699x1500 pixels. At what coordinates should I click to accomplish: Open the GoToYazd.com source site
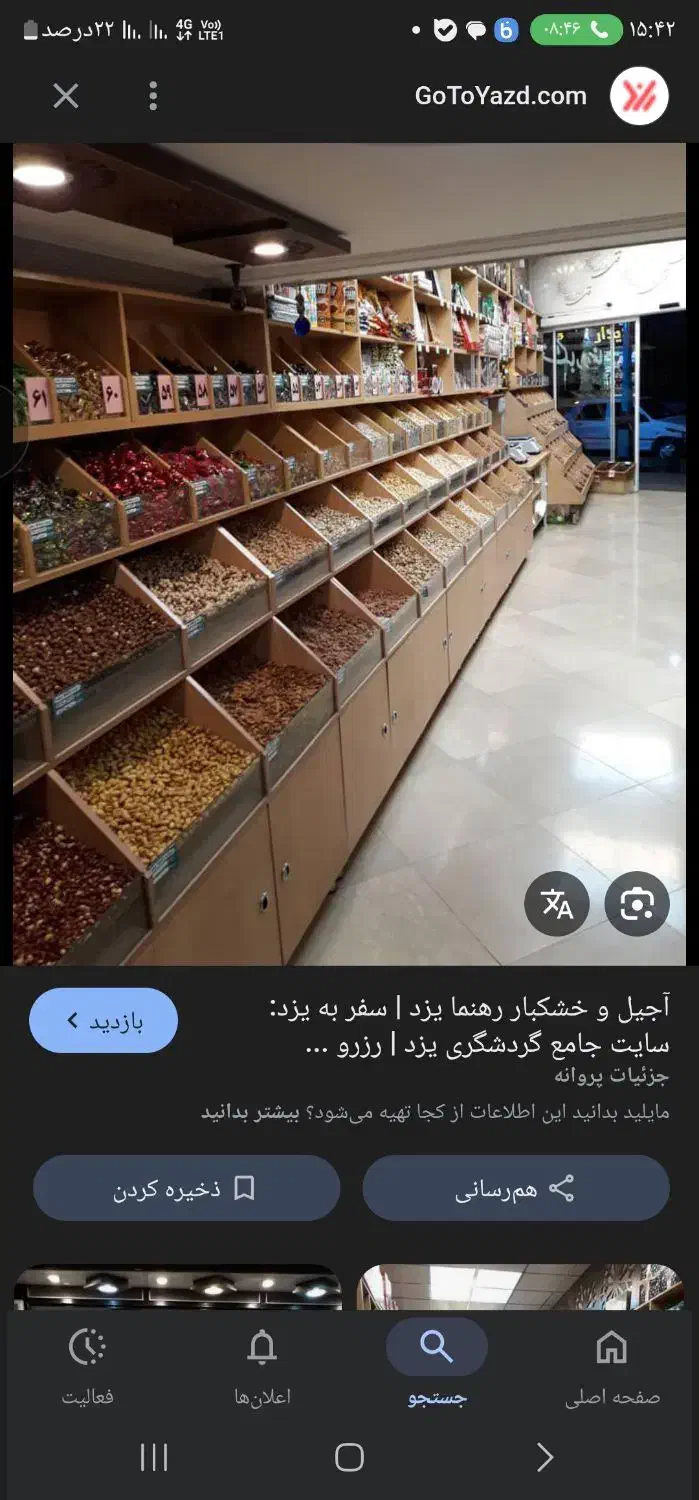coord(501,96)
